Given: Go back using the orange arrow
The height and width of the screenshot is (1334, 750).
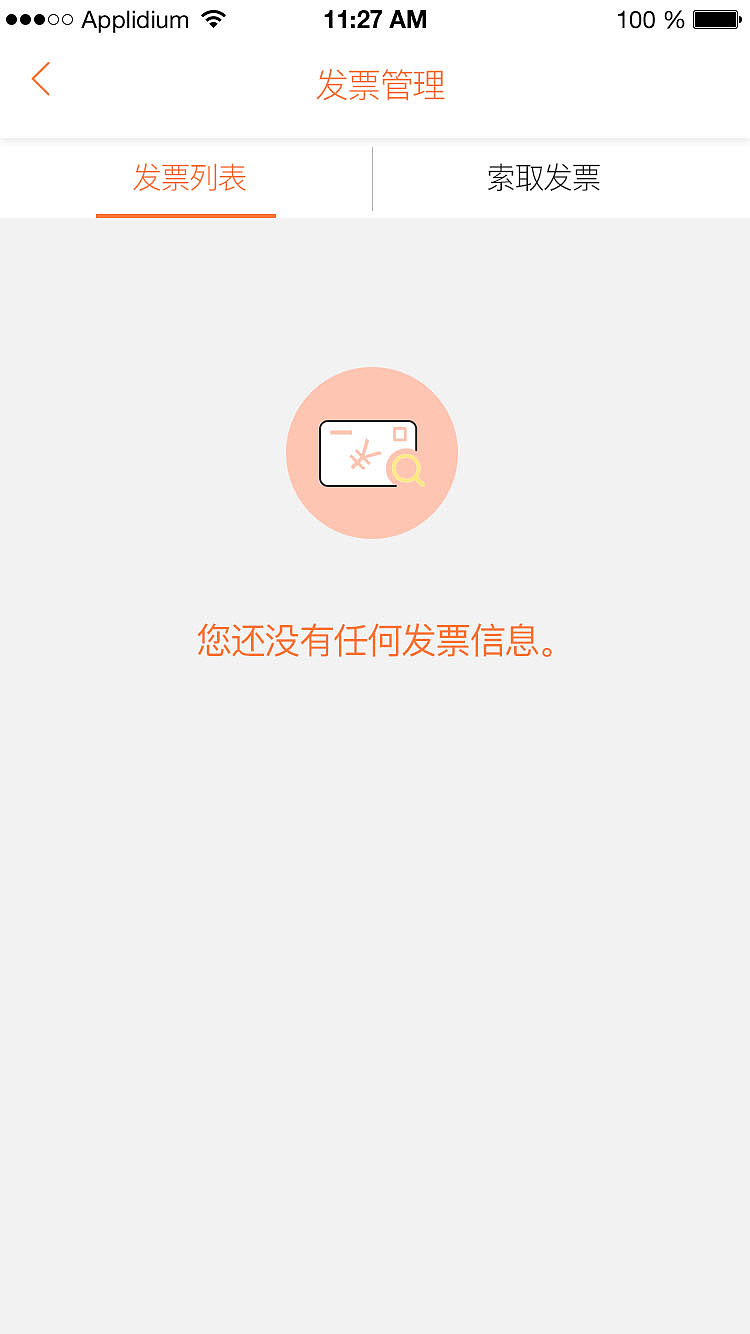Looking at the screenshot, I should click(41, 79).
